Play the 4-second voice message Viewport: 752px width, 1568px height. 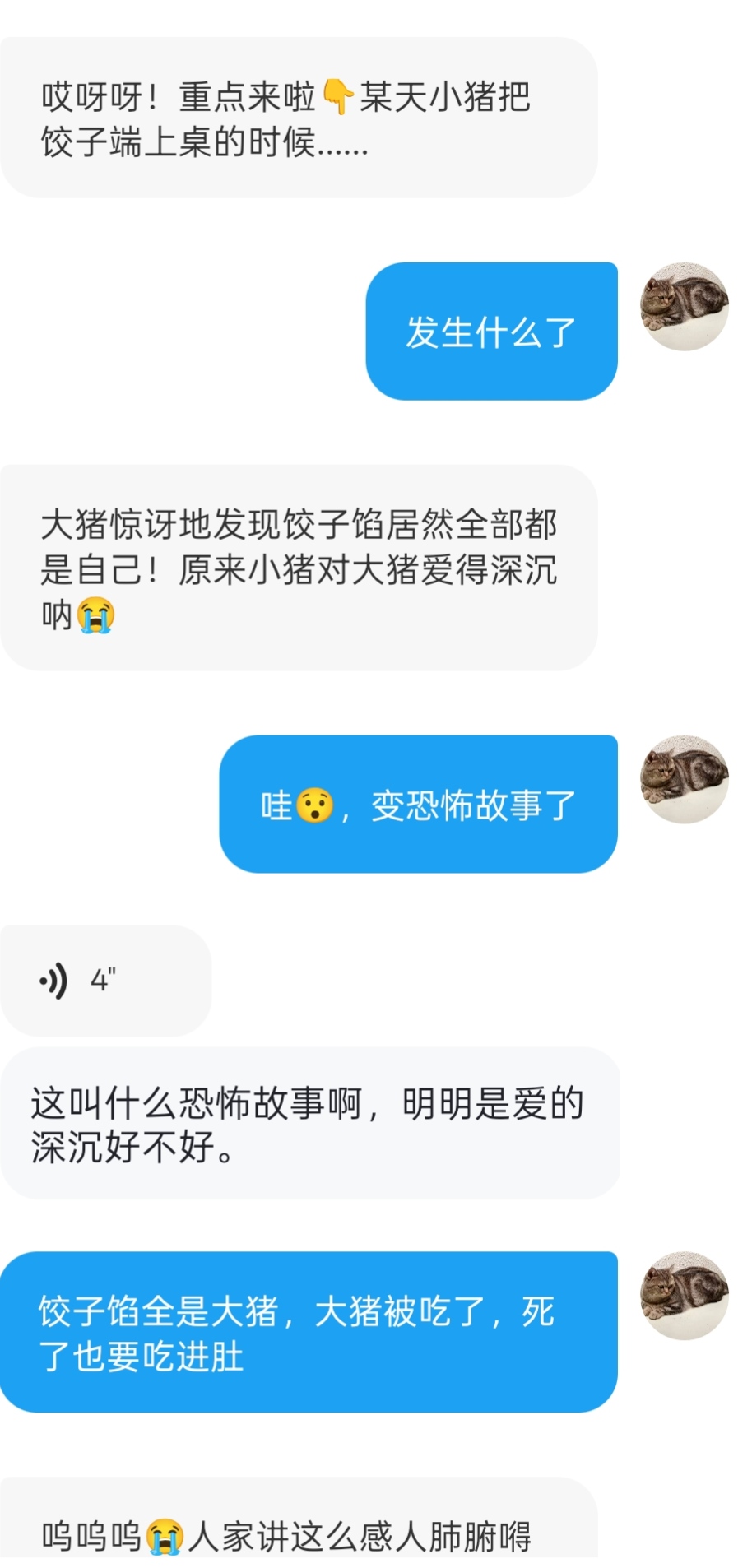[105, 981]
